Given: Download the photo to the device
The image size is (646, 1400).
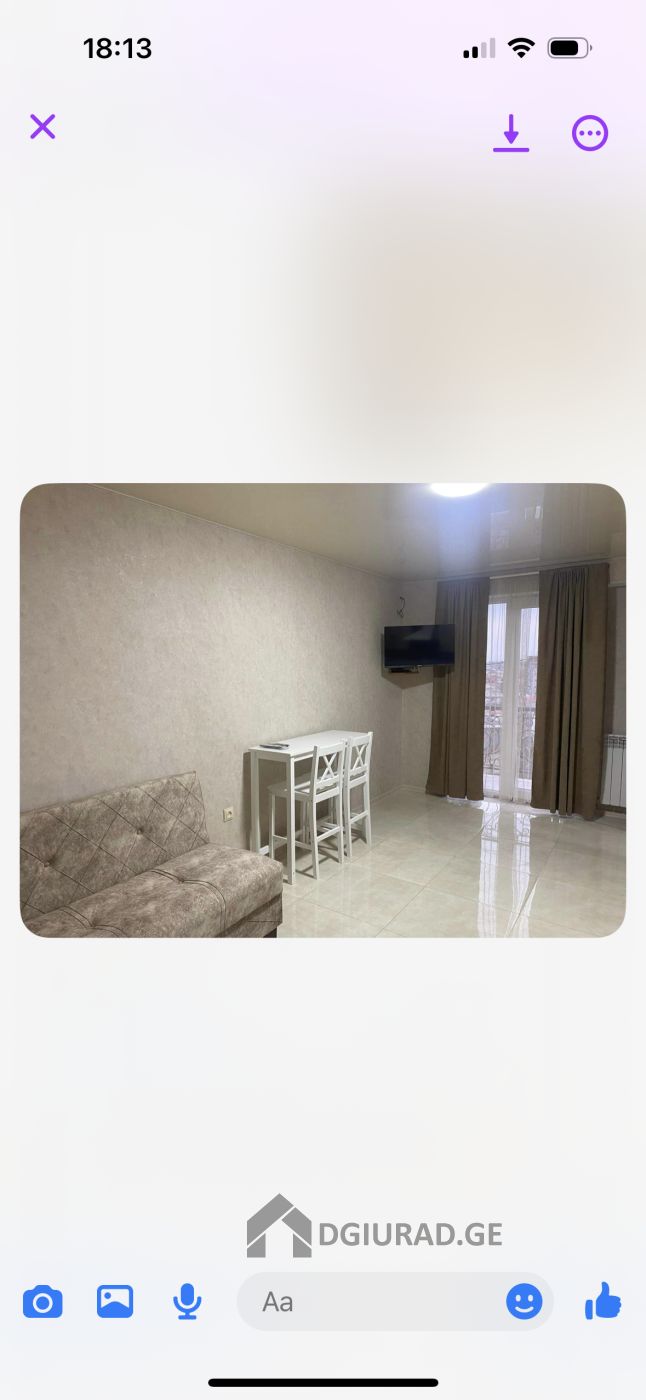Looking at the screenshot, I should pyautogui.click(x=510, y=133).
